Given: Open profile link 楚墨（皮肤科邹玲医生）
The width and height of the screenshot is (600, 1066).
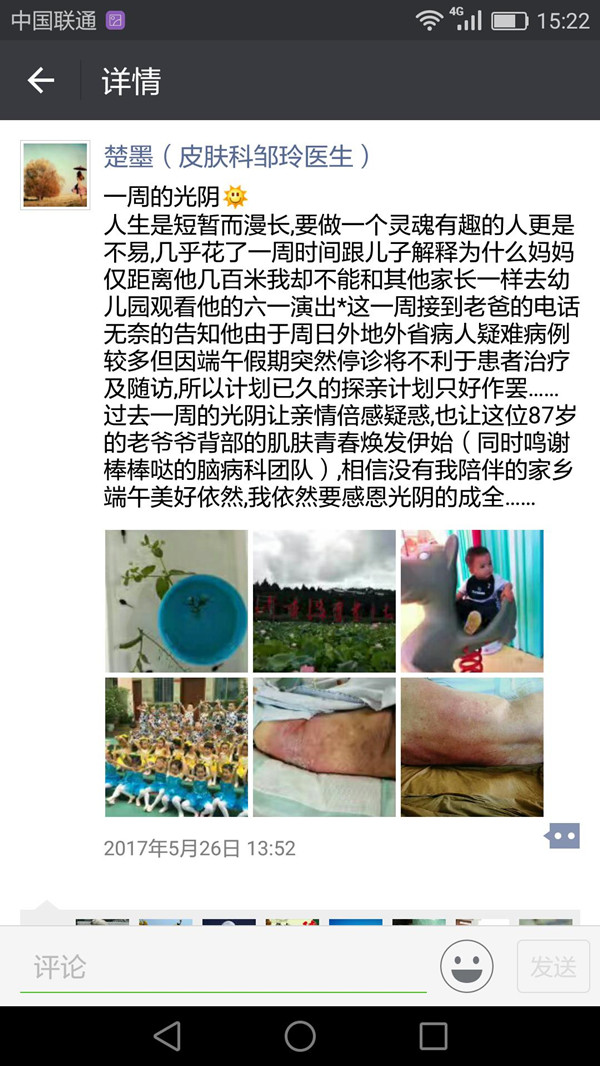Looking at the screenshot, I should pos(238,156).
